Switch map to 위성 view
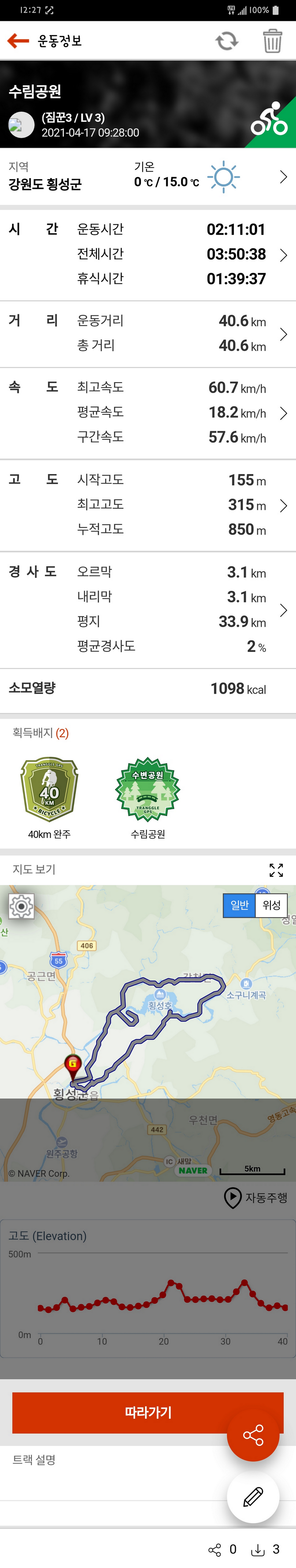Image resolution: width=296 pixels, height=1568 pixels. (271, 905)
